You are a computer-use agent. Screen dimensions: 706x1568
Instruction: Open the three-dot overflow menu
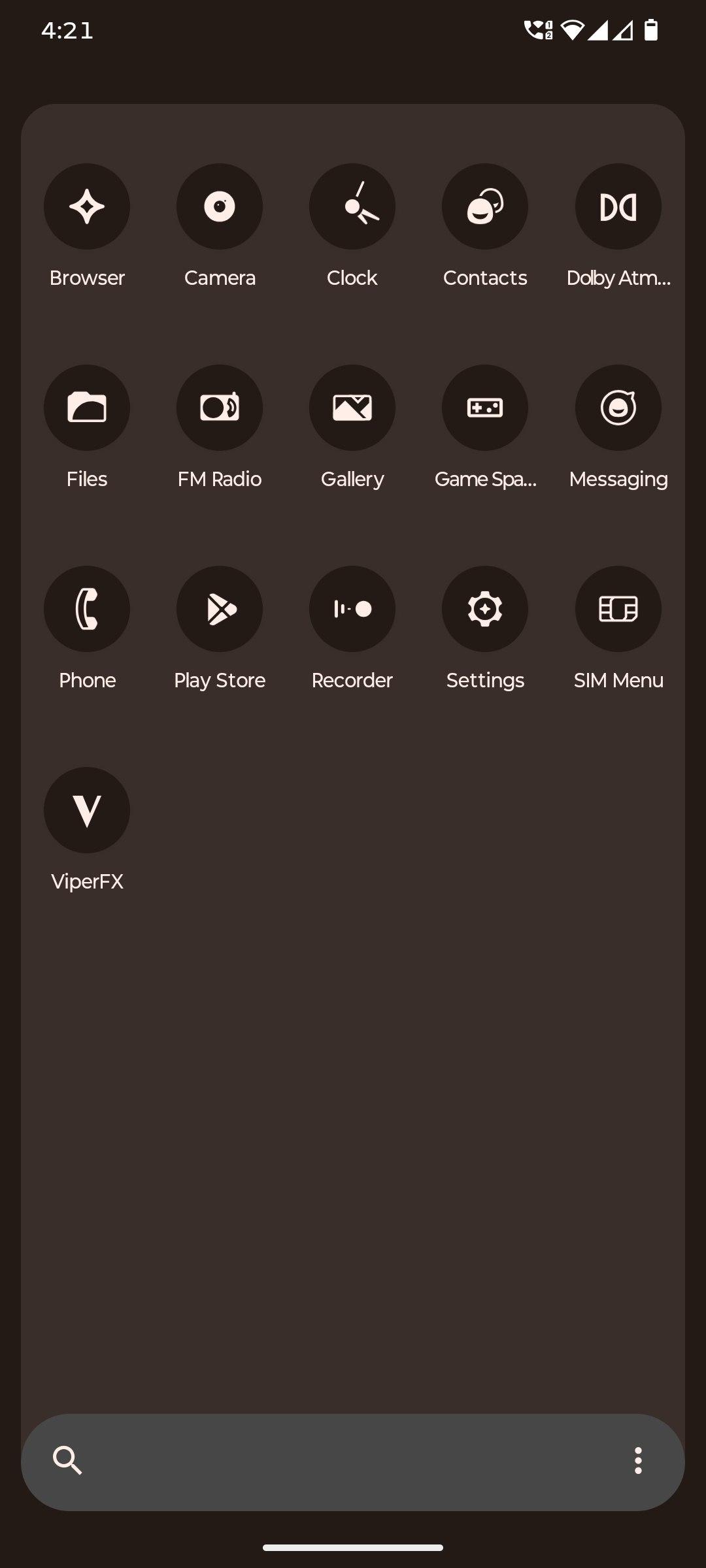coord(638,1461)
